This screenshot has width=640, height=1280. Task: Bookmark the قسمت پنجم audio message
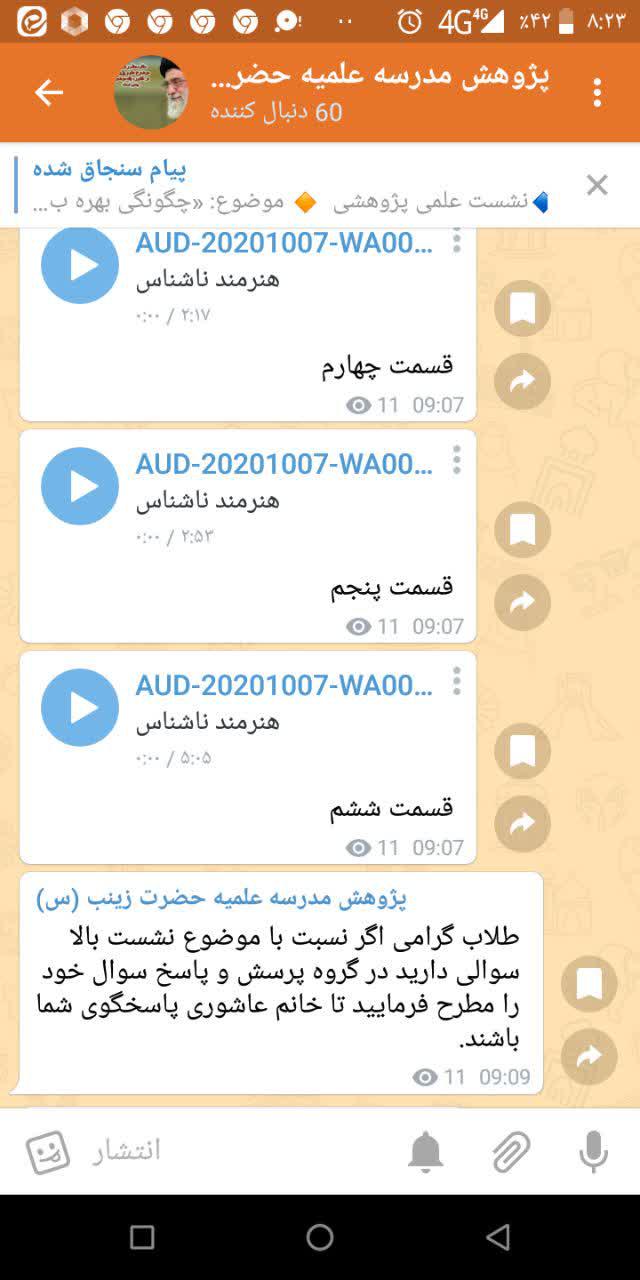(522, 530)
